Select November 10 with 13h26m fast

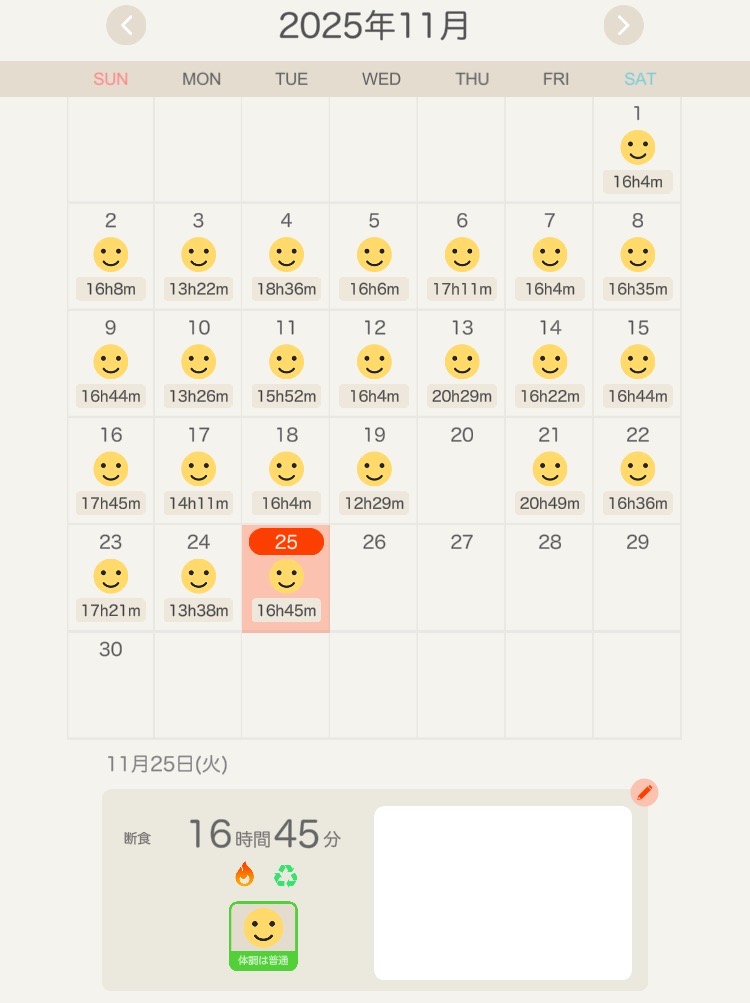198,364
